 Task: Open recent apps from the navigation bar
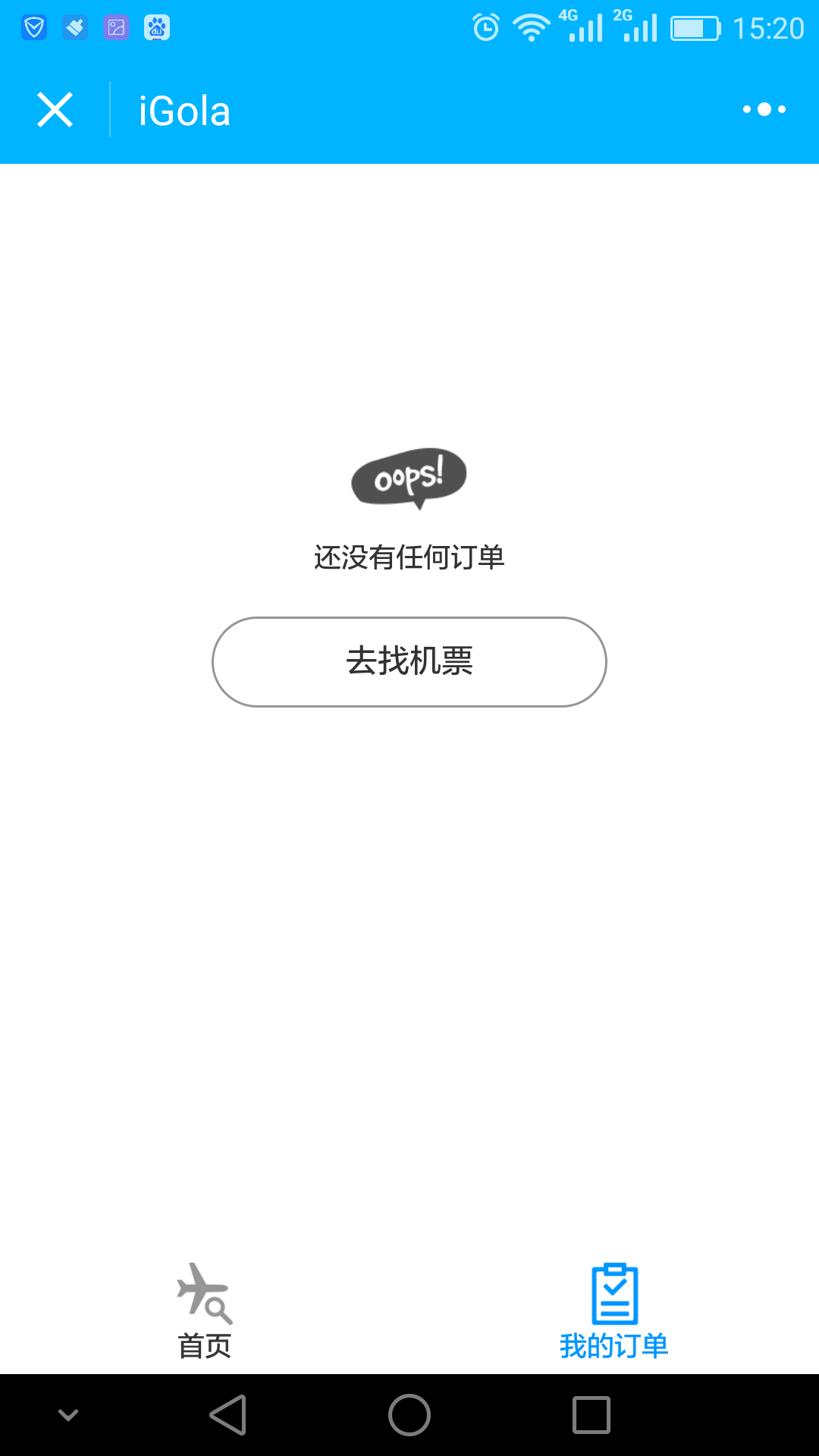[x=591, y=1415]
